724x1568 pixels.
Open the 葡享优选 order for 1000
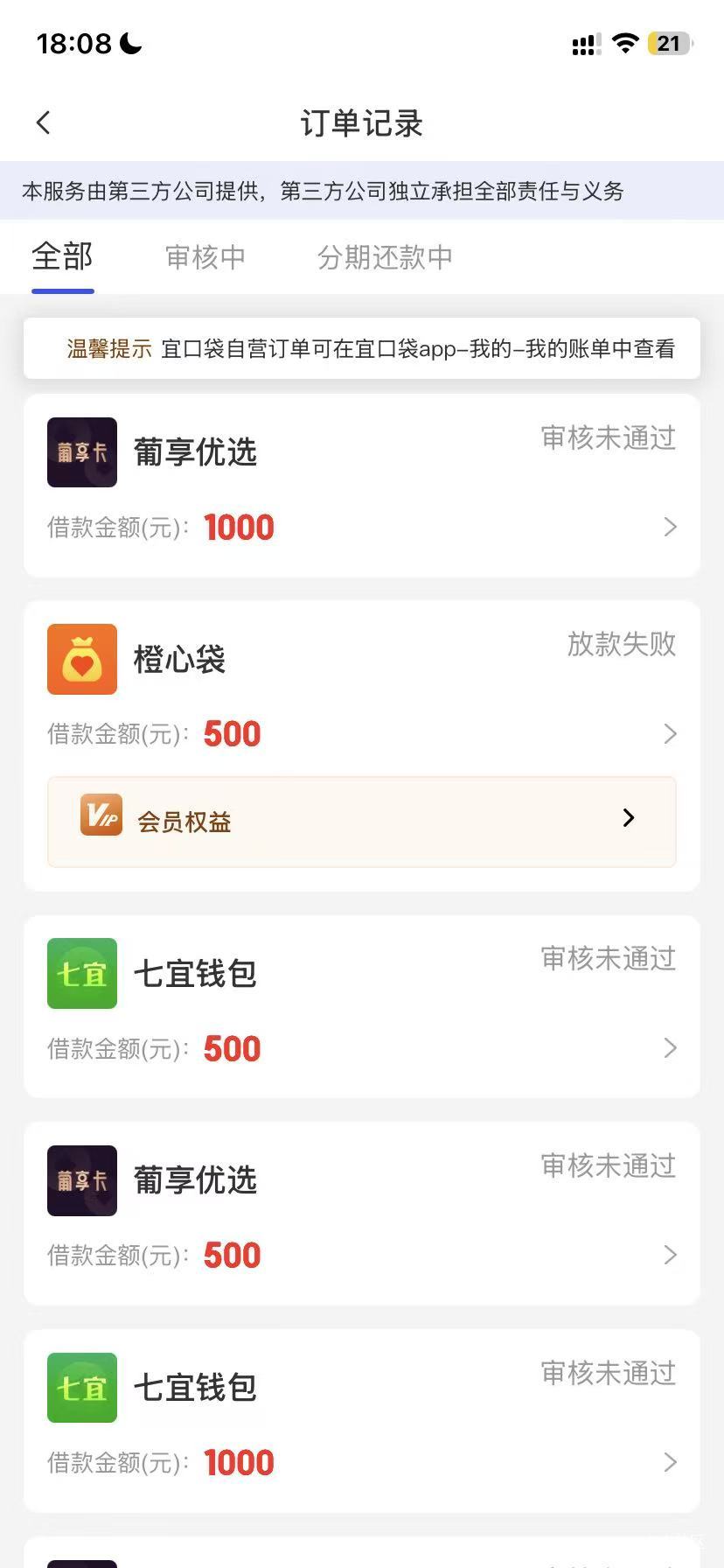pyautogui.click(x=362, y=486)
